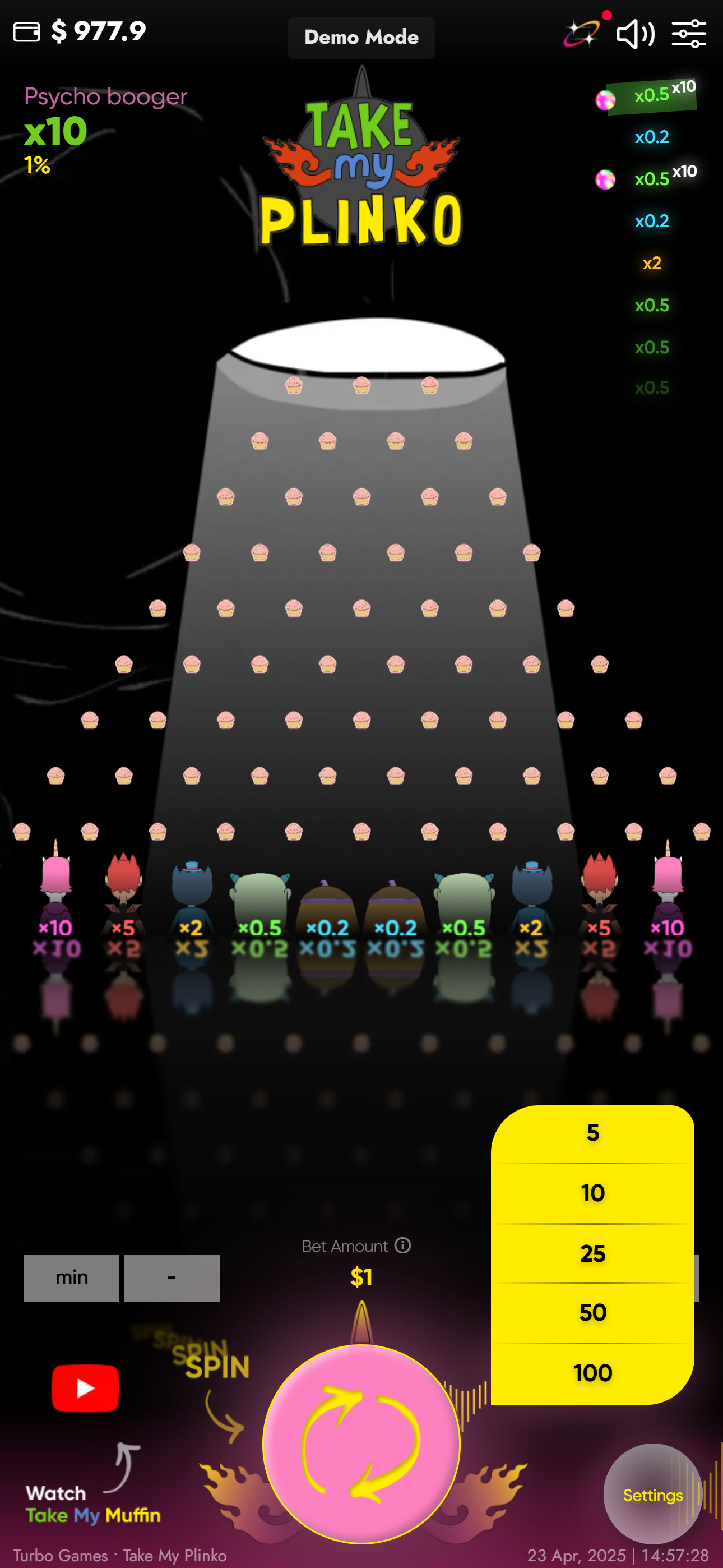Pick the 25 bet option
Image resolution: width=723 pixels, height=1568 pixels.
[592, 1253]
